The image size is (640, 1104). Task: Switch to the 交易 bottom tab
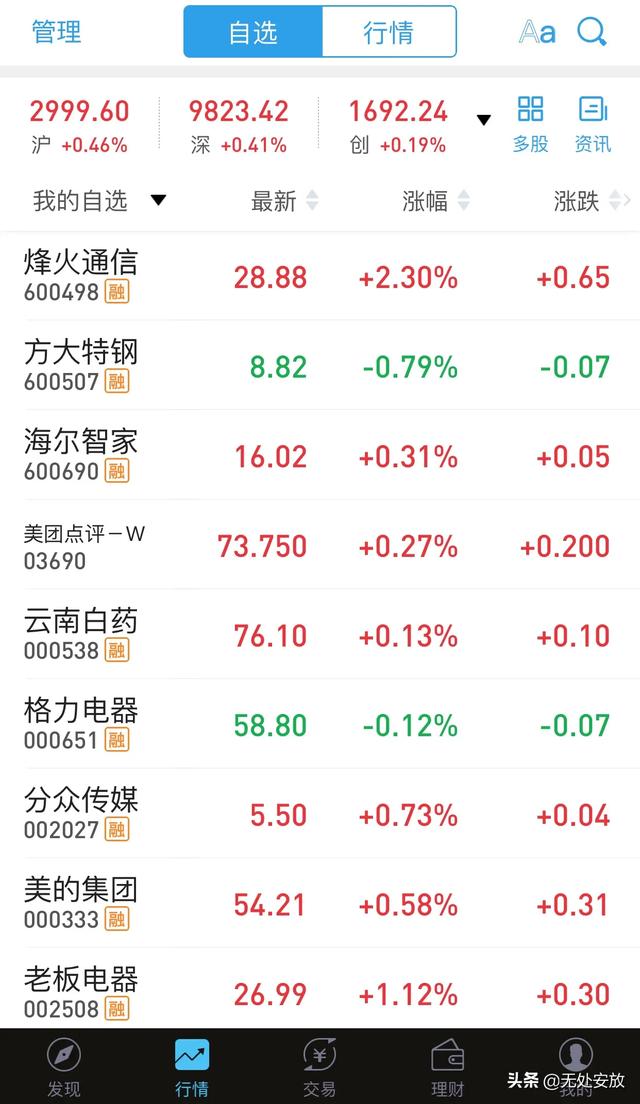point(320,1066)
